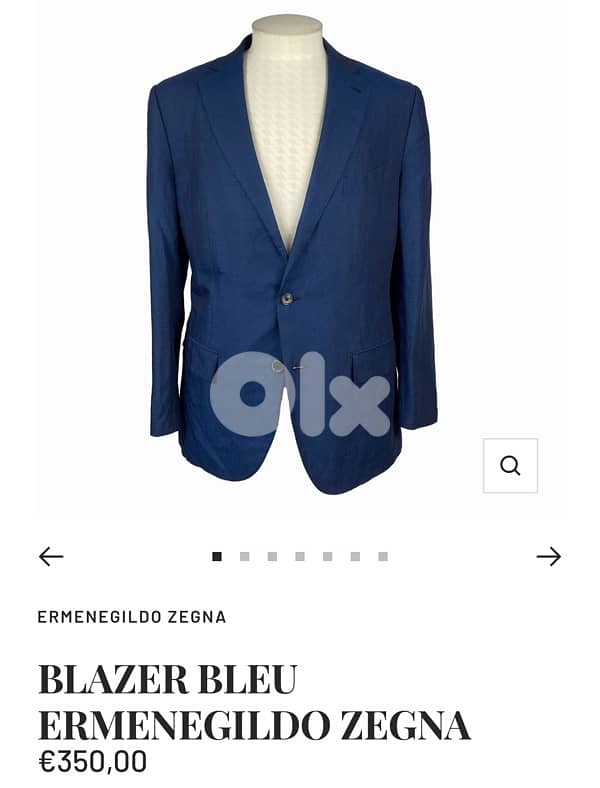Screen dimensions: 600x788
Task: Go back to the previous product photo arrow
Action: [51, 557]
